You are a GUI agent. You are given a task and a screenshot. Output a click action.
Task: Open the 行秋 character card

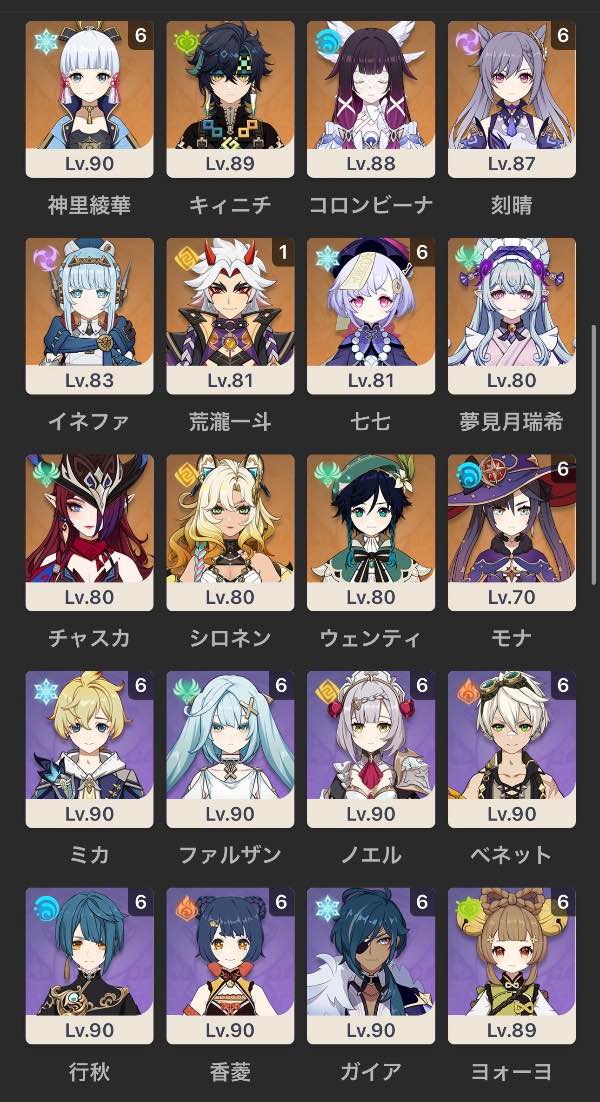coord(89,966)
